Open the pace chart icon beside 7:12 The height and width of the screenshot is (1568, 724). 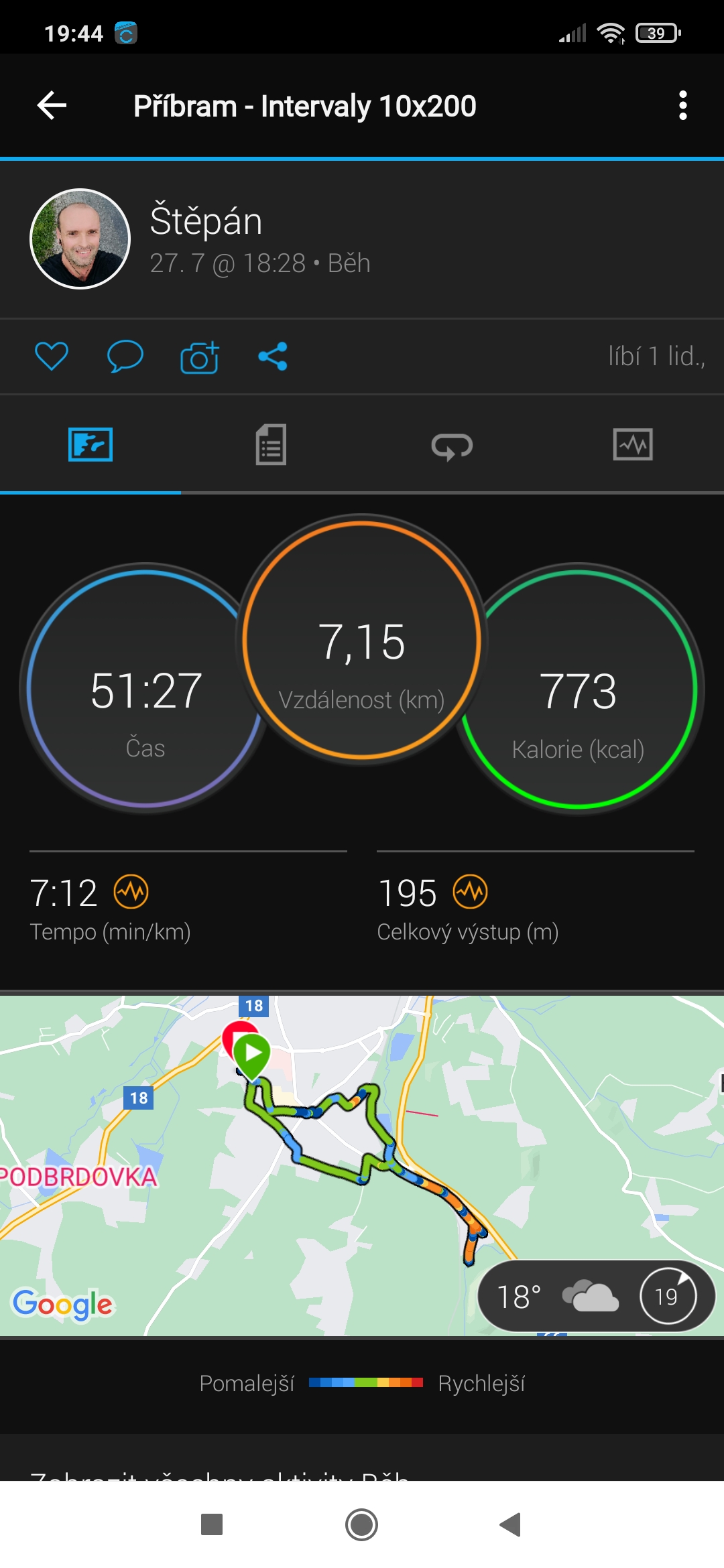(x=131, y=892)
